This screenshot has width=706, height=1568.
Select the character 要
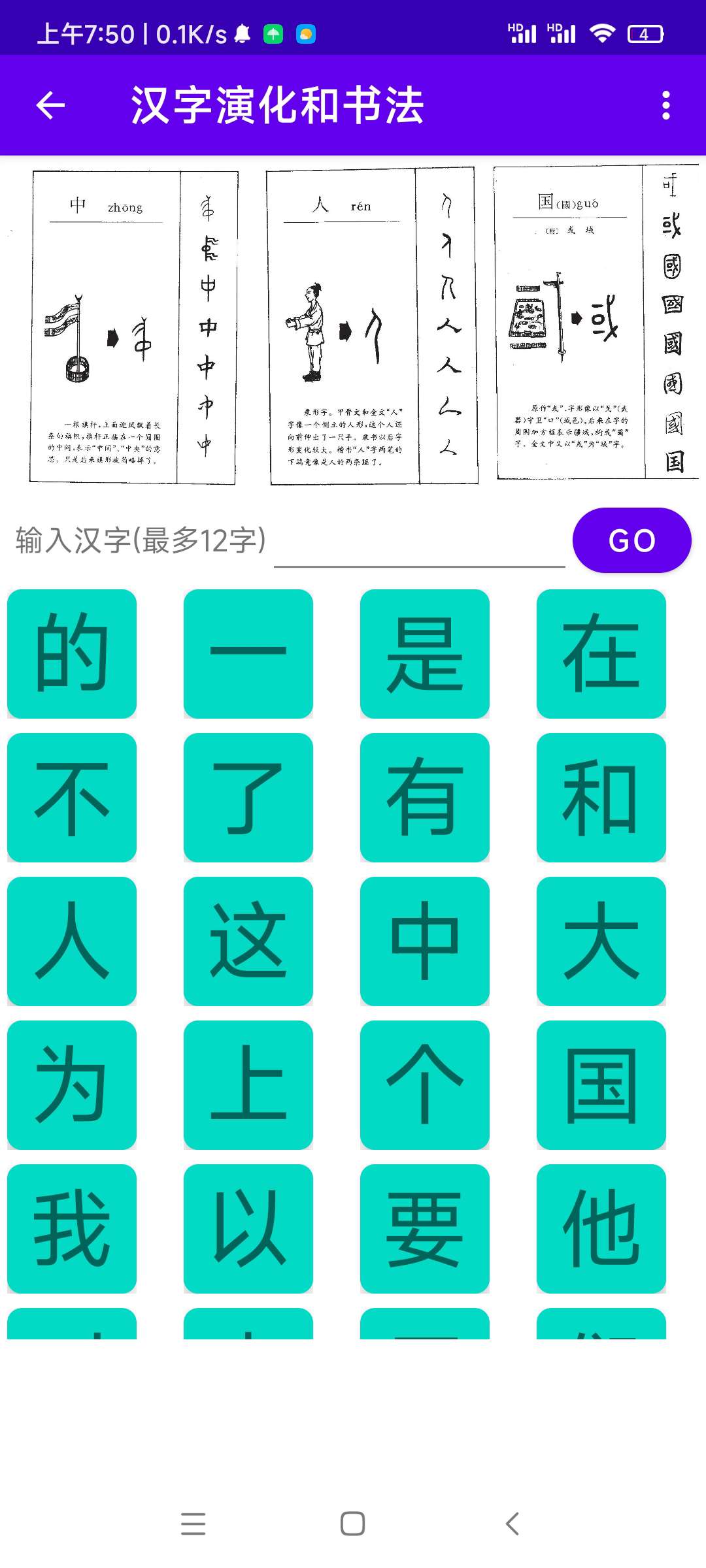425,1229
